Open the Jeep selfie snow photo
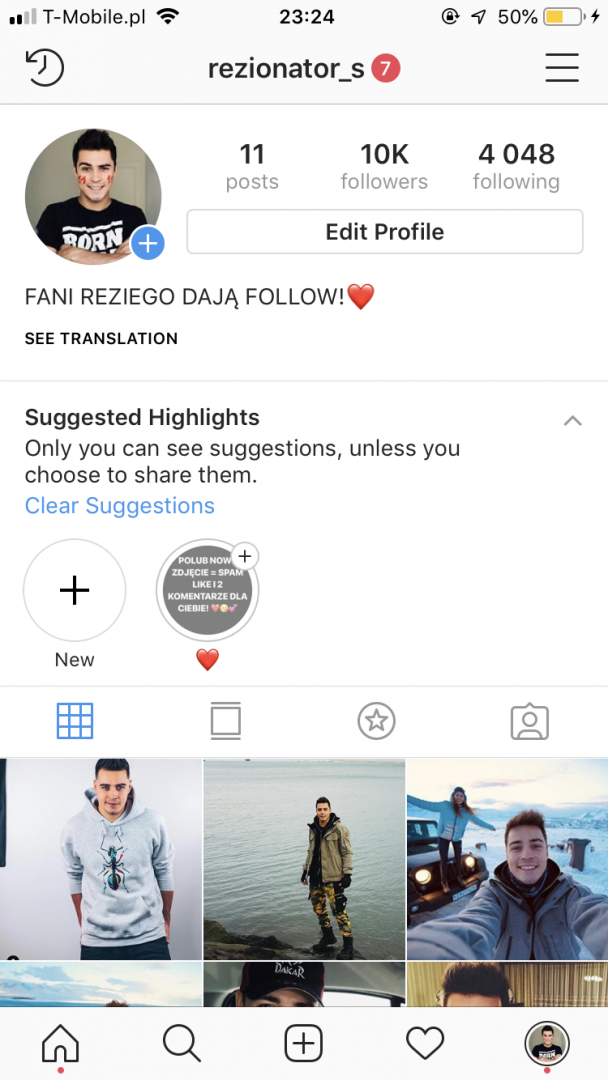Image resolution: width=608 pixels, height=1080 pixels. (507, 859)
